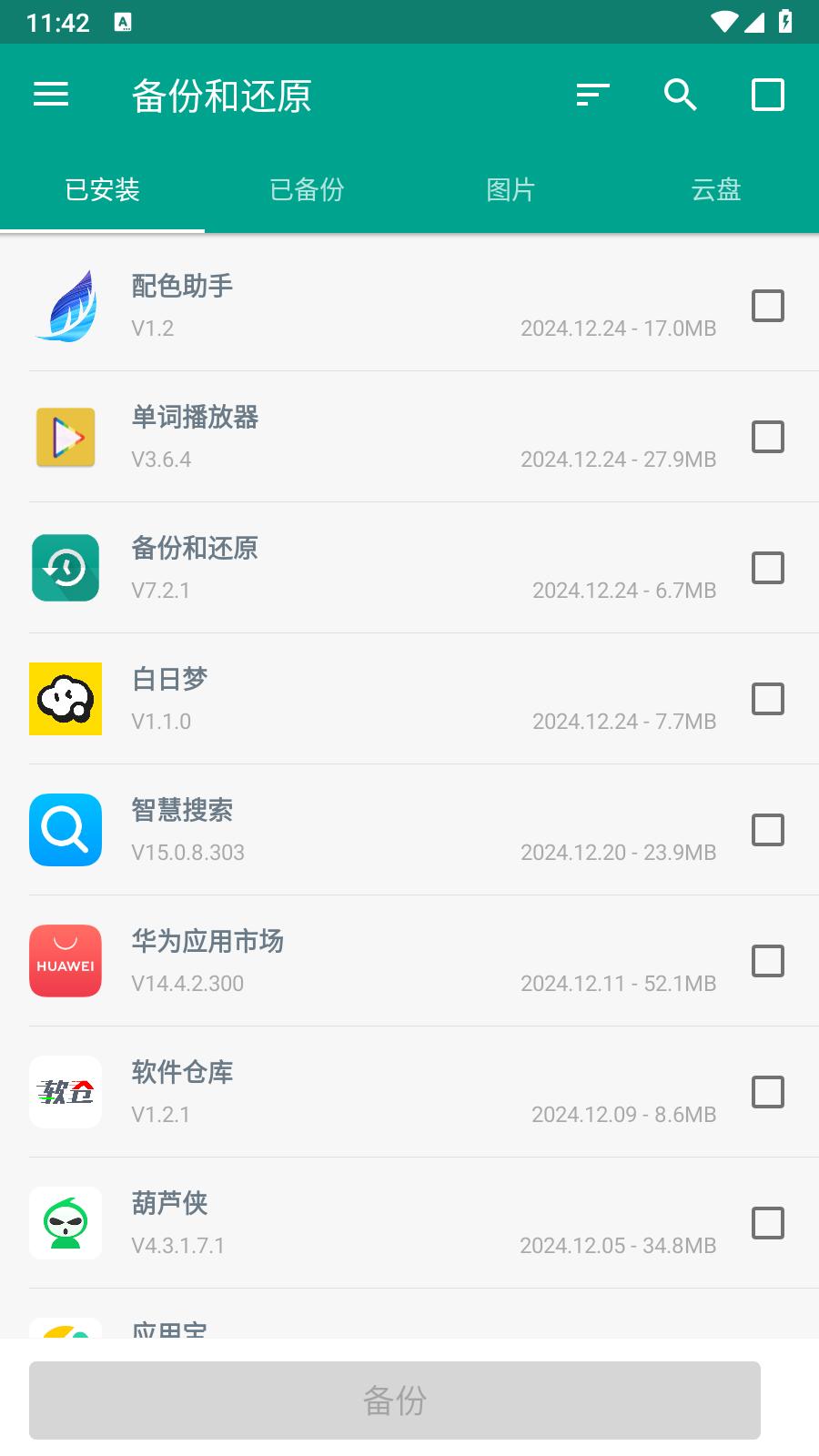
Task: Click the HUAWEI 华为应用市场 icon
Action: pos(65,961)
